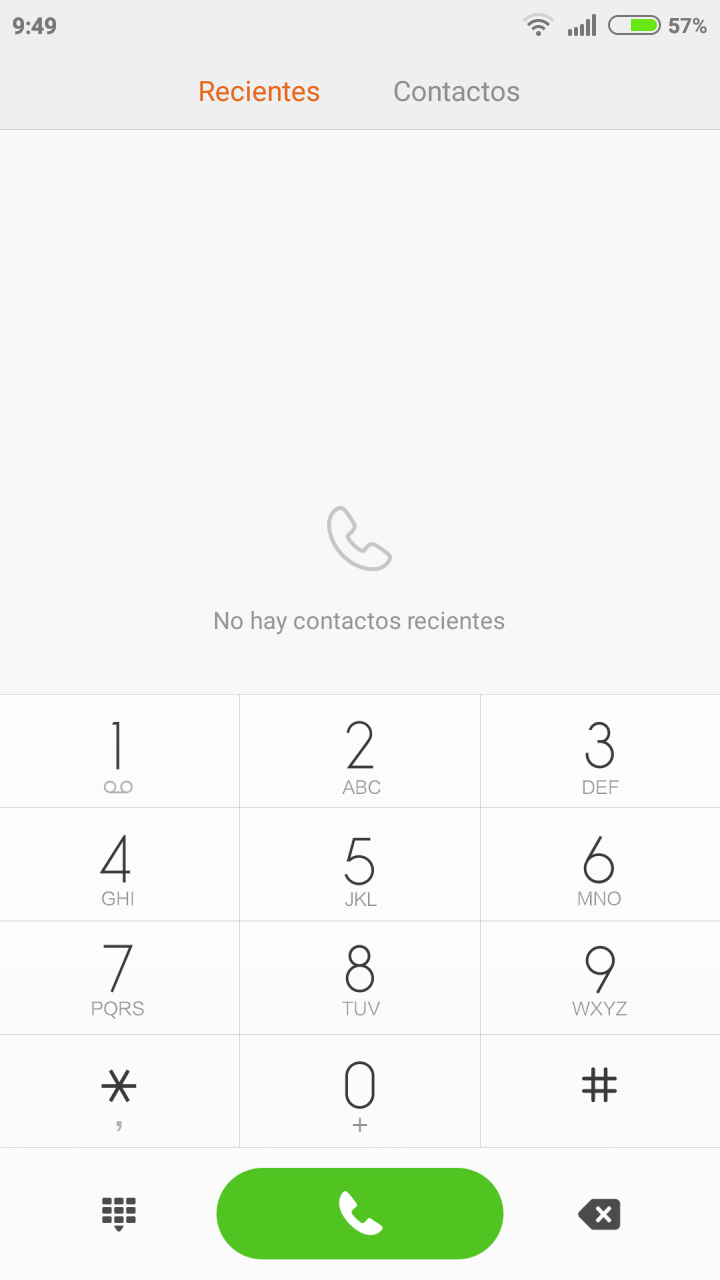
Task: Dial digit 1 on the keypad
Action: pos(118,753)
